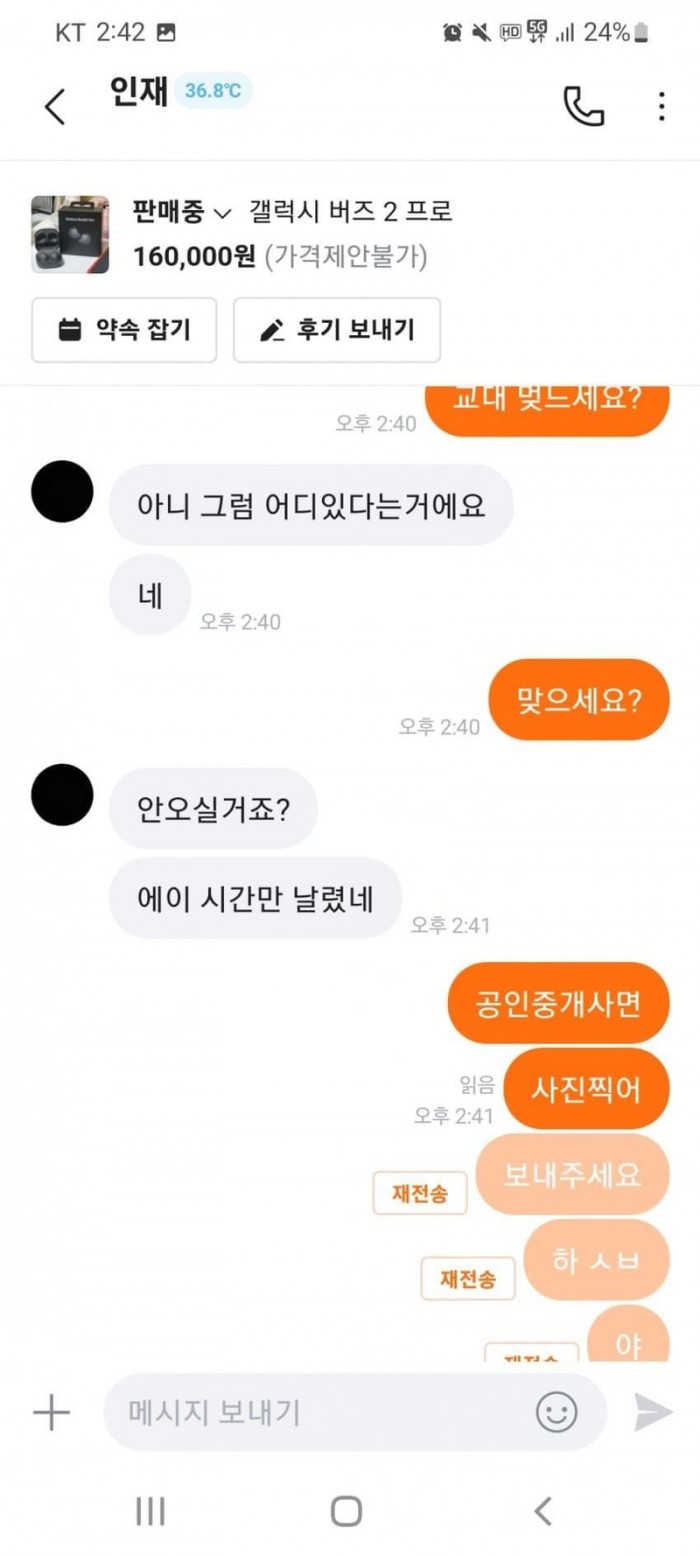Open the emoji picker

tap(557, 1412)
